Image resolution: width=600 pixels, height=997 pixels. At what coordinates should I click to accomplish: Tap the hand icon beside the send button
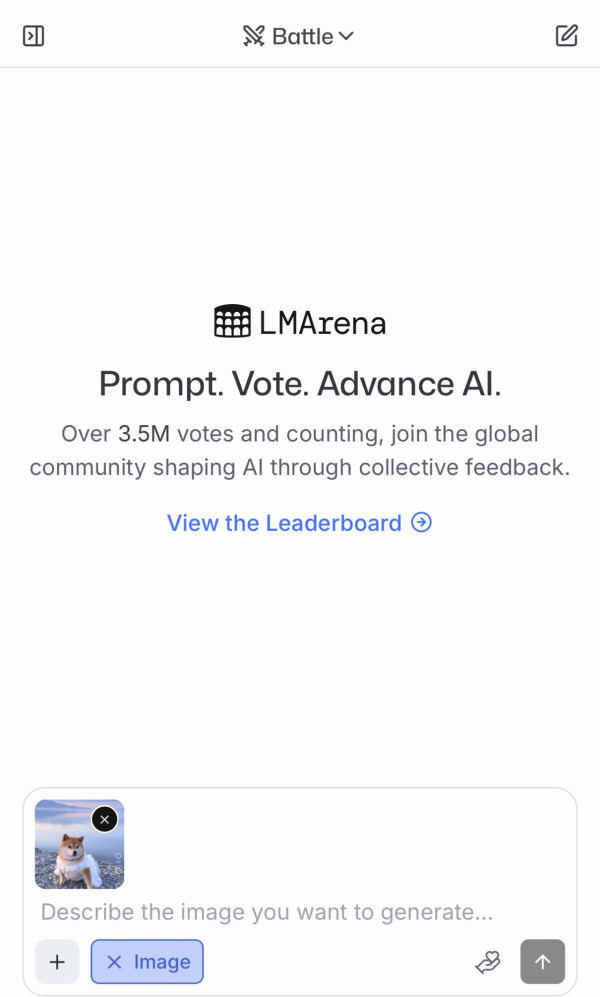(x=487, y=962)
